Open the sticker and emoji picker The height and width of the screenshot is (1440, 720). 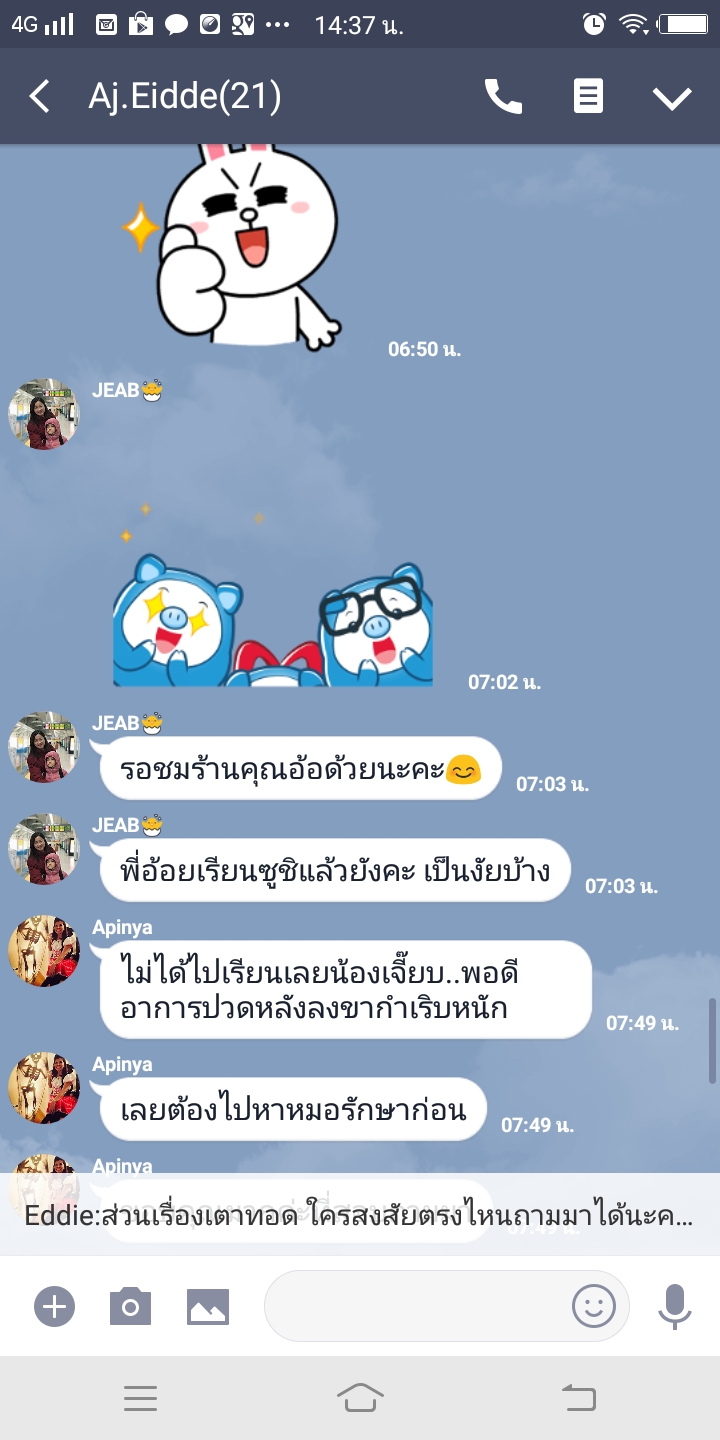click(593, 1306)
